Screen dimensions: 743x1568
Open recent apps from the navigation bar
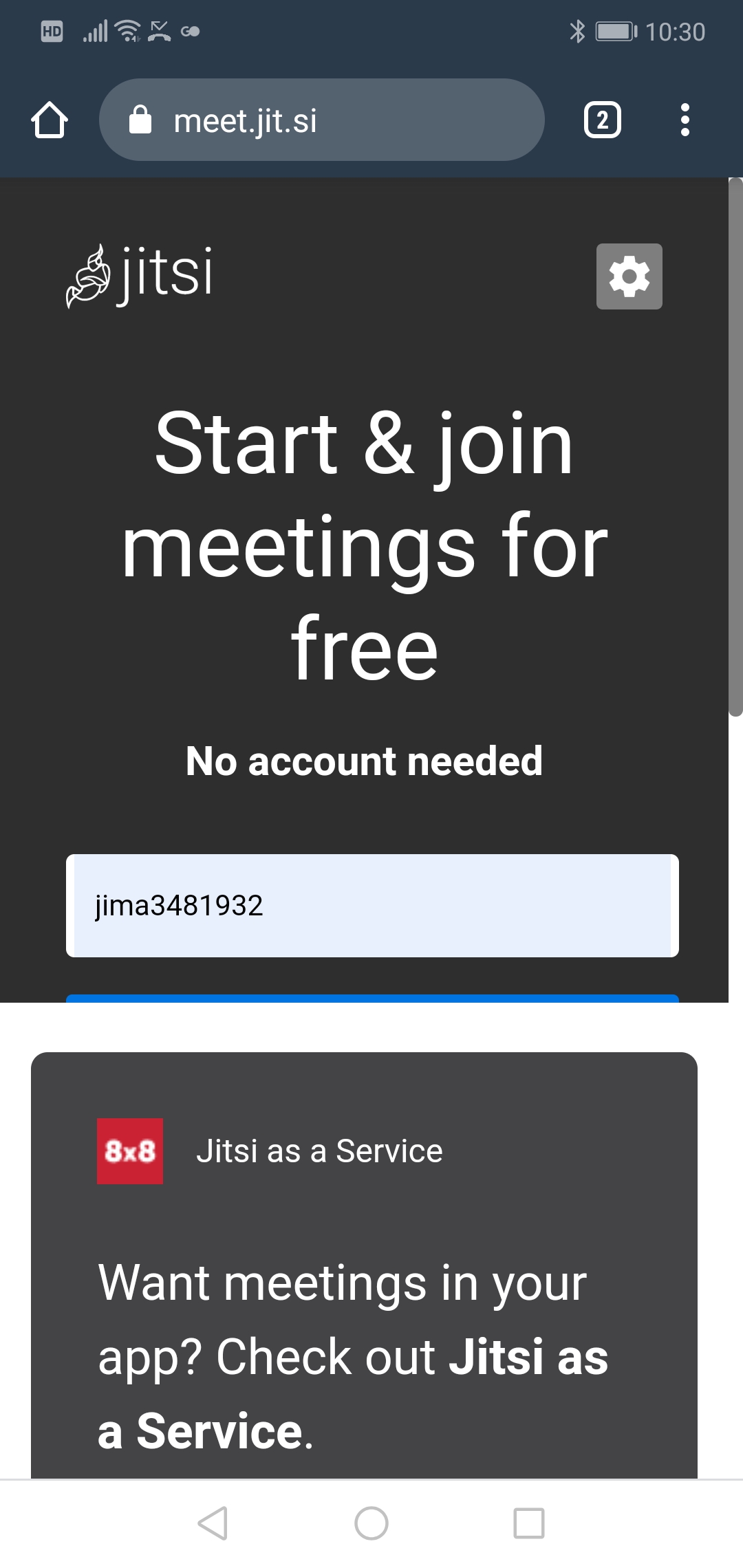click(x=529, y=1523)
